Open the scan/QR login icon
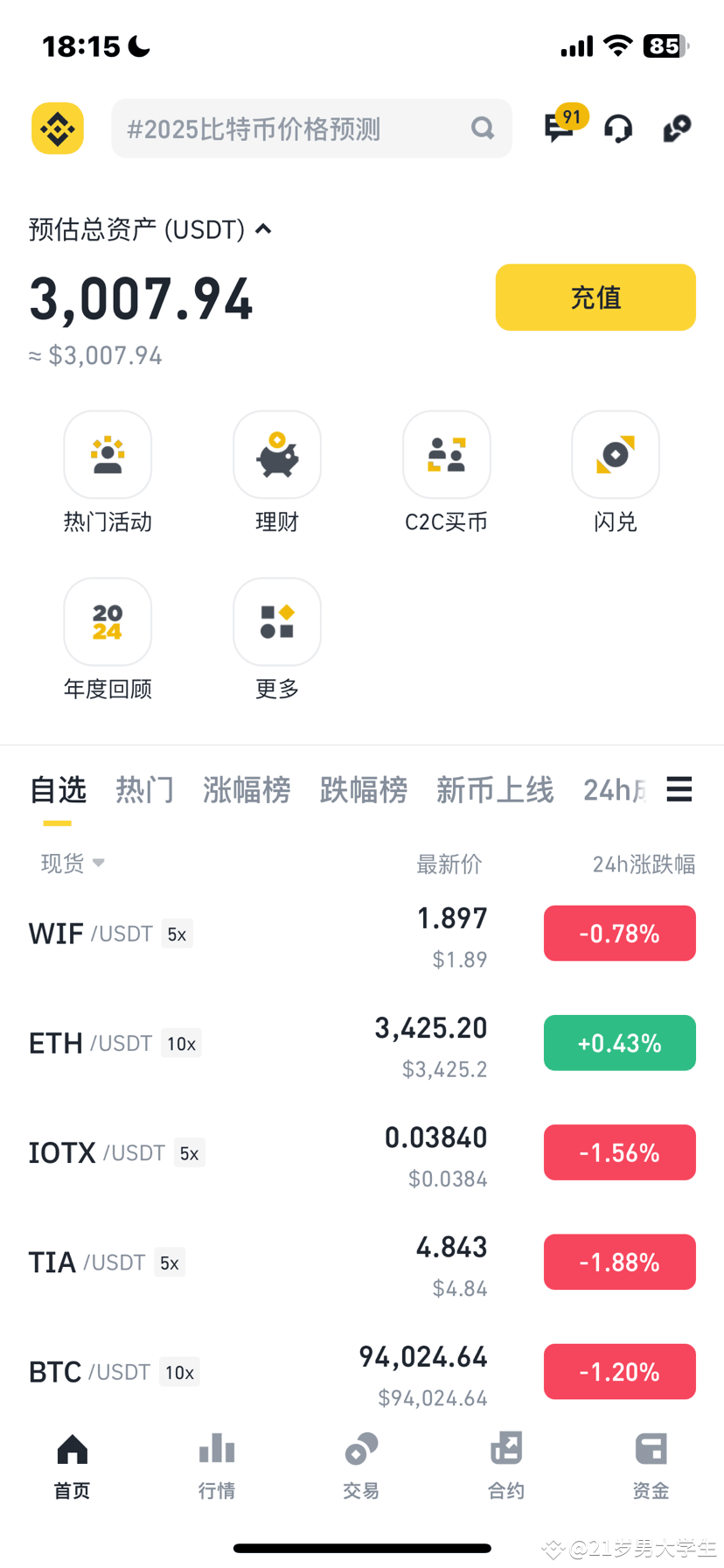The height and width of the screenshot is (1568, 724). 677,128
